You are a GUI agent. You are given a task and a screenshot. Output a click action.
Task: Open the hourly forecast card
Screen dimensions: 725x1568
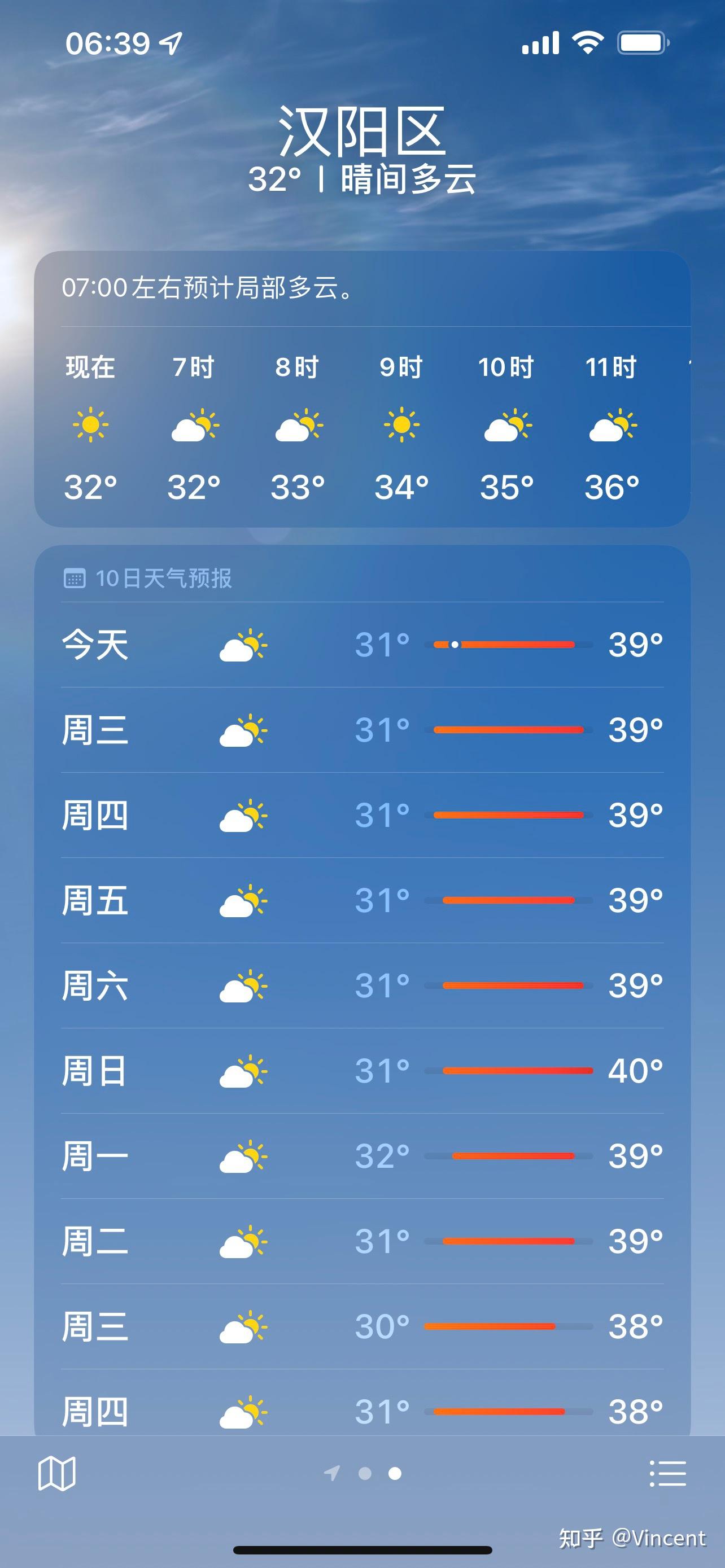point(362,426)
